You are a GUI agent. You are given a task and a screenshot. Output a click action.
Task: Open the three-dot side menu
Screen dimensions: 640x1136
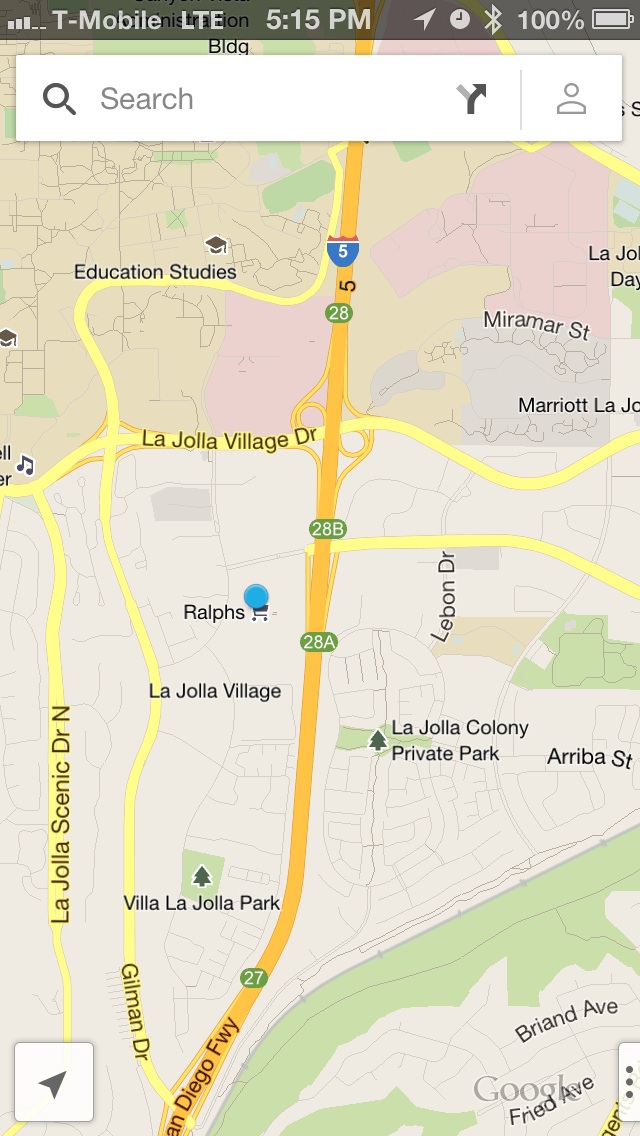[x=629, y=1083]
